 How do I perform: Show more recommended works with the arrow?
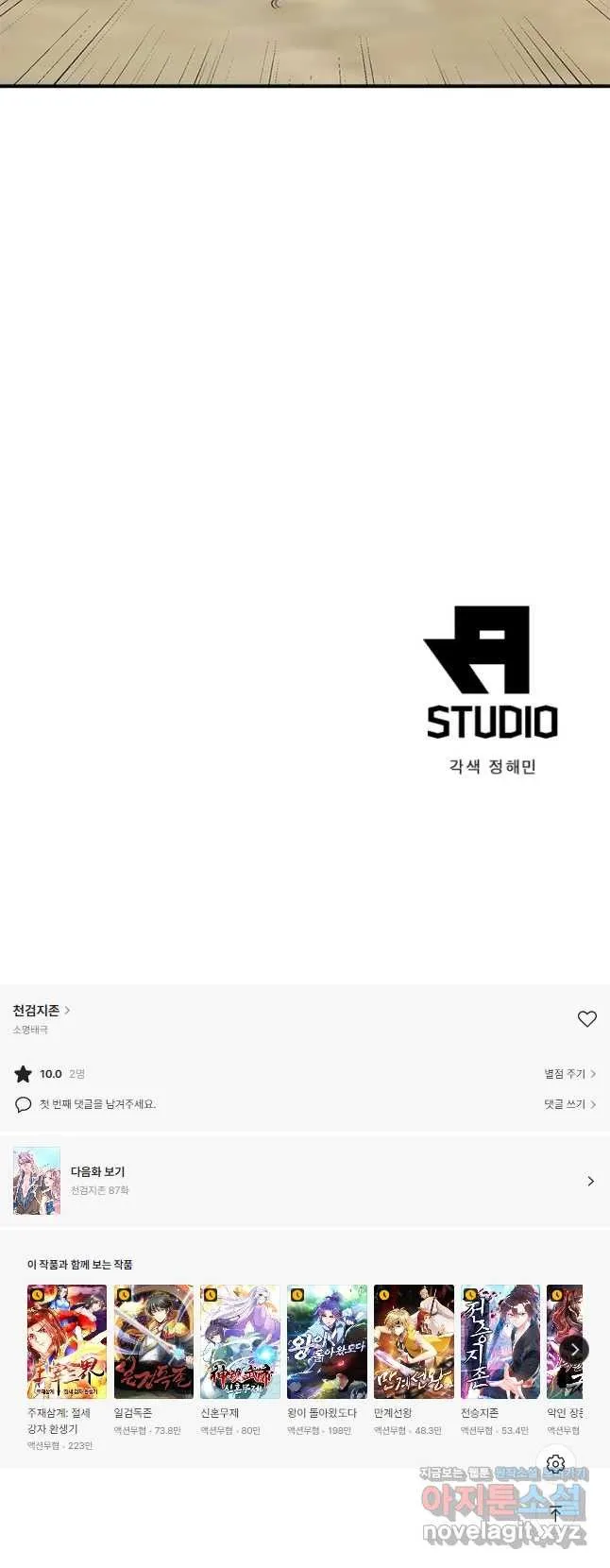tap(574, 1350)
